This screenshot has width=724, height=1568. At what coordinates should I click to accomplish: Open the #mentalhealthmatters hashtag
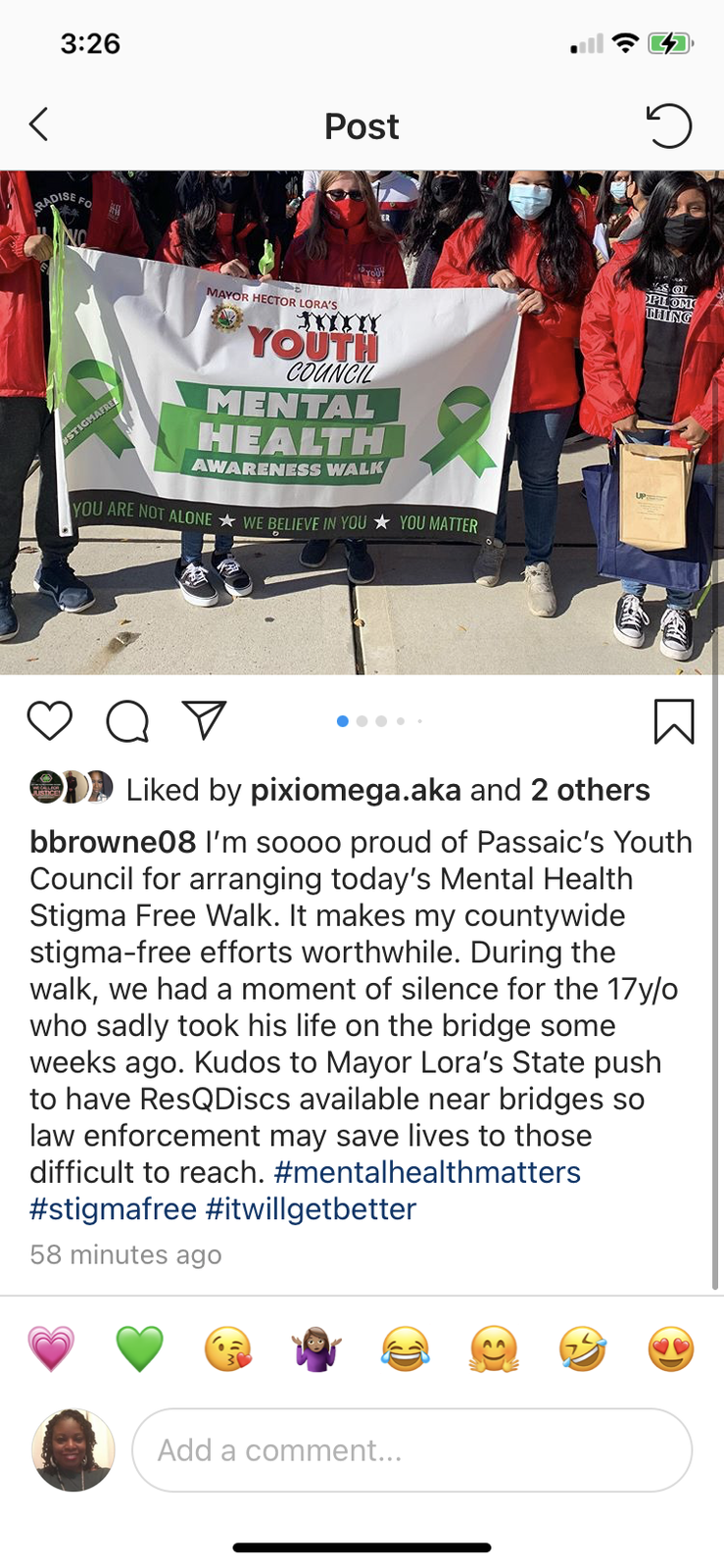pyautogui.click(x=427, y=1172)
